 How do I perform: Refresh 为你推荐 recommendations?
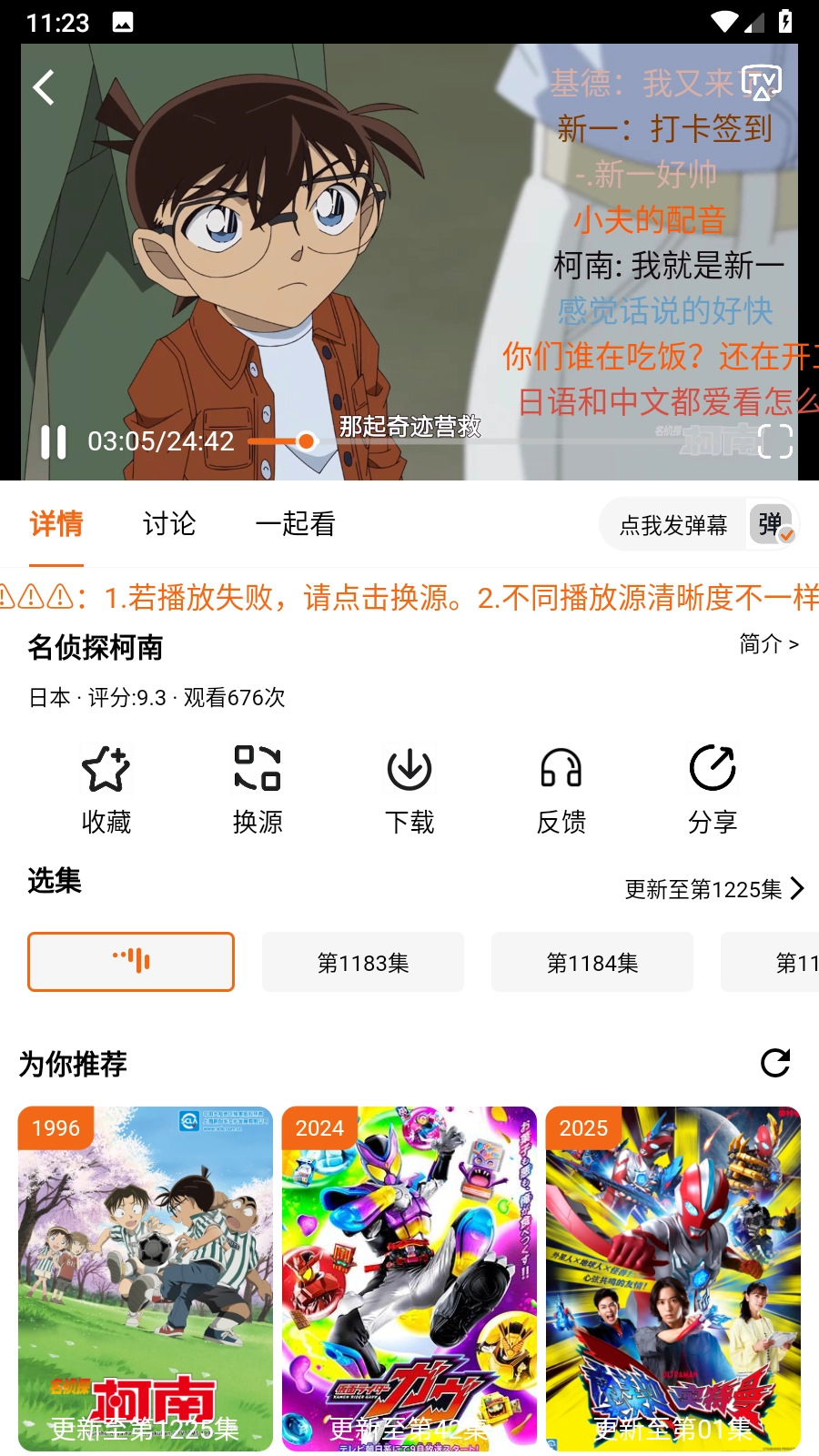(x=775, y=1064)
